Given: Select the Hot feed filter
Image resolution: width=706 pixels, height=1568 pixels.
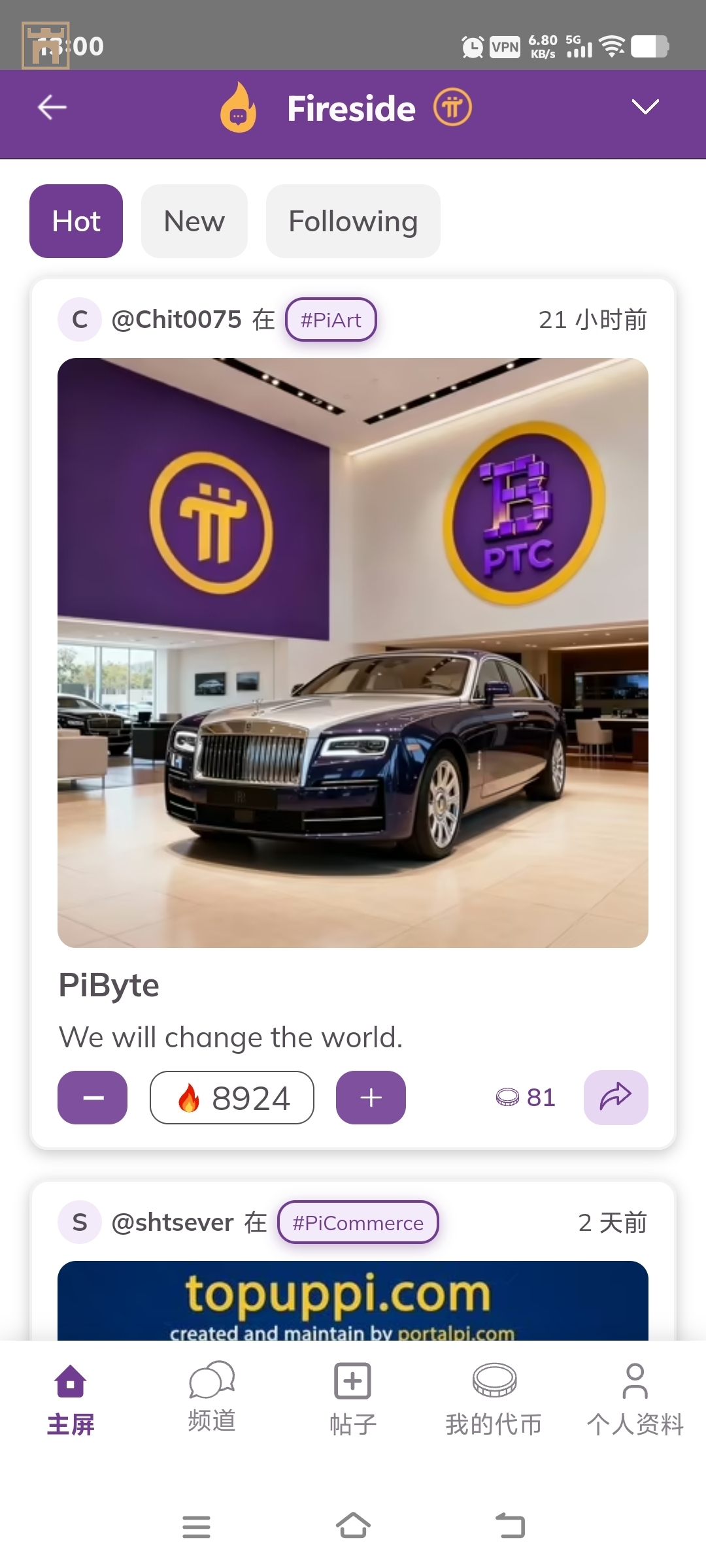Looking at the screenshot, I should pos(76,221).
